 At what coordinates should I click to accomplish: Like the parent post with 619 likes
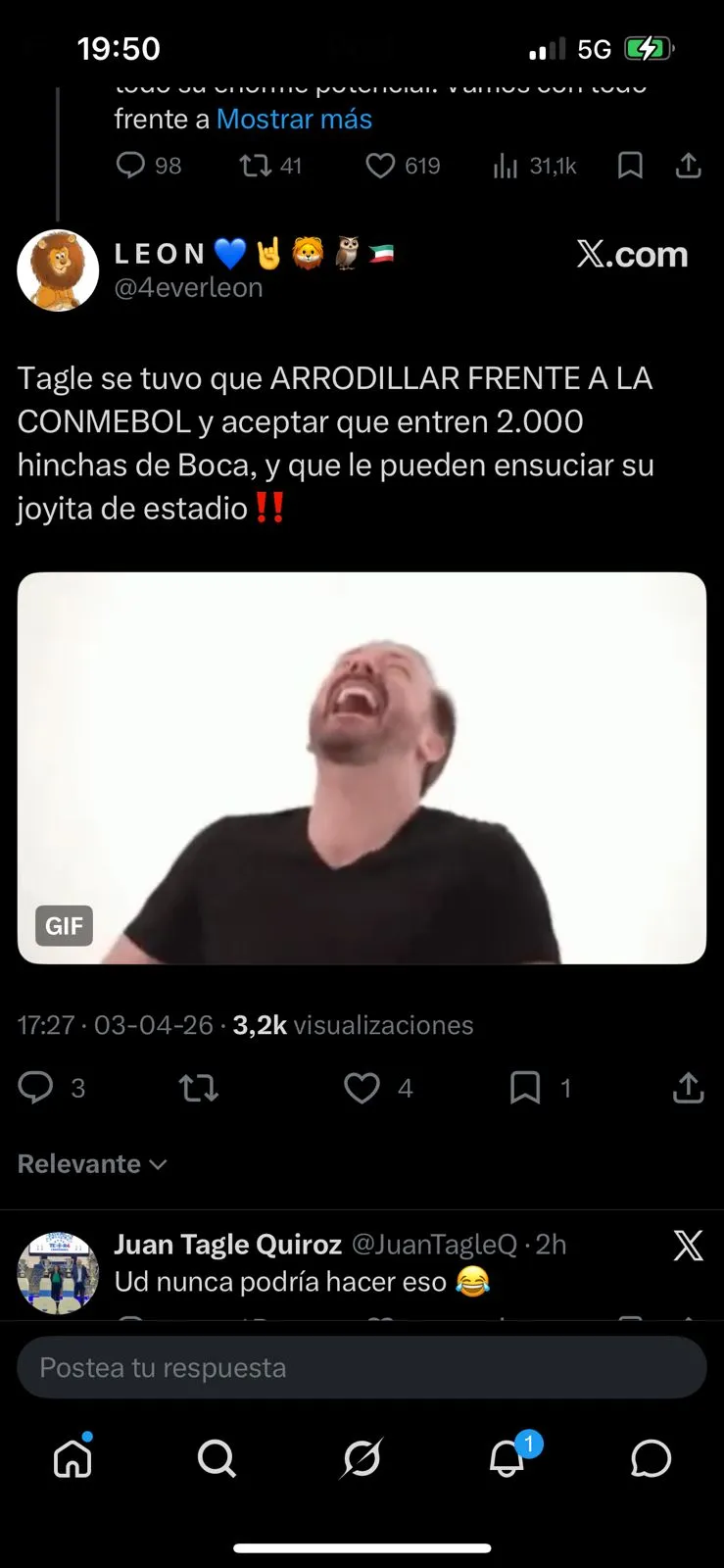point(380,165)
